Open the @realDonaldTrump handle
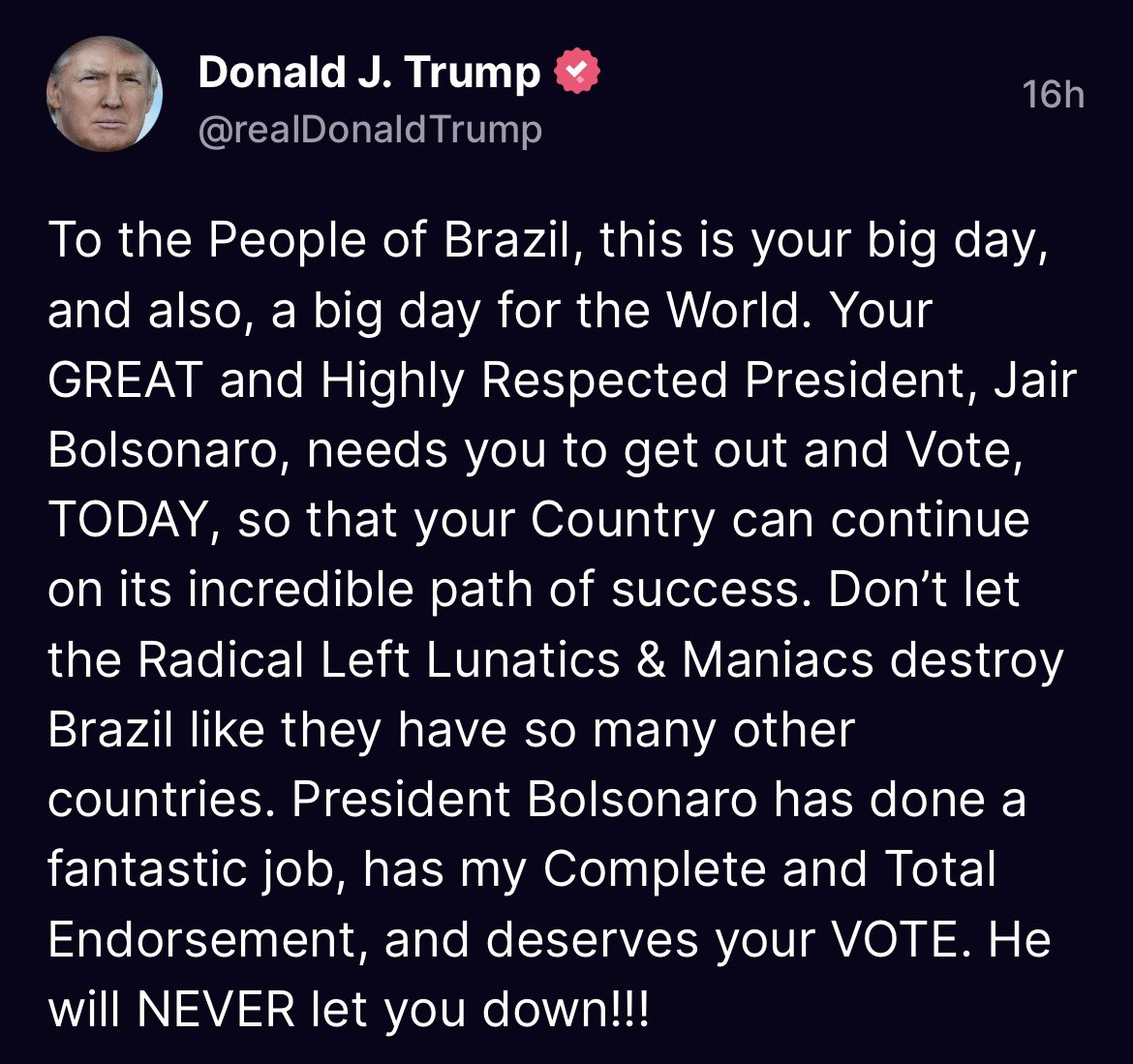This screenshot has height=1064, width=1133. pyautogui.click(x=369, y=130)
